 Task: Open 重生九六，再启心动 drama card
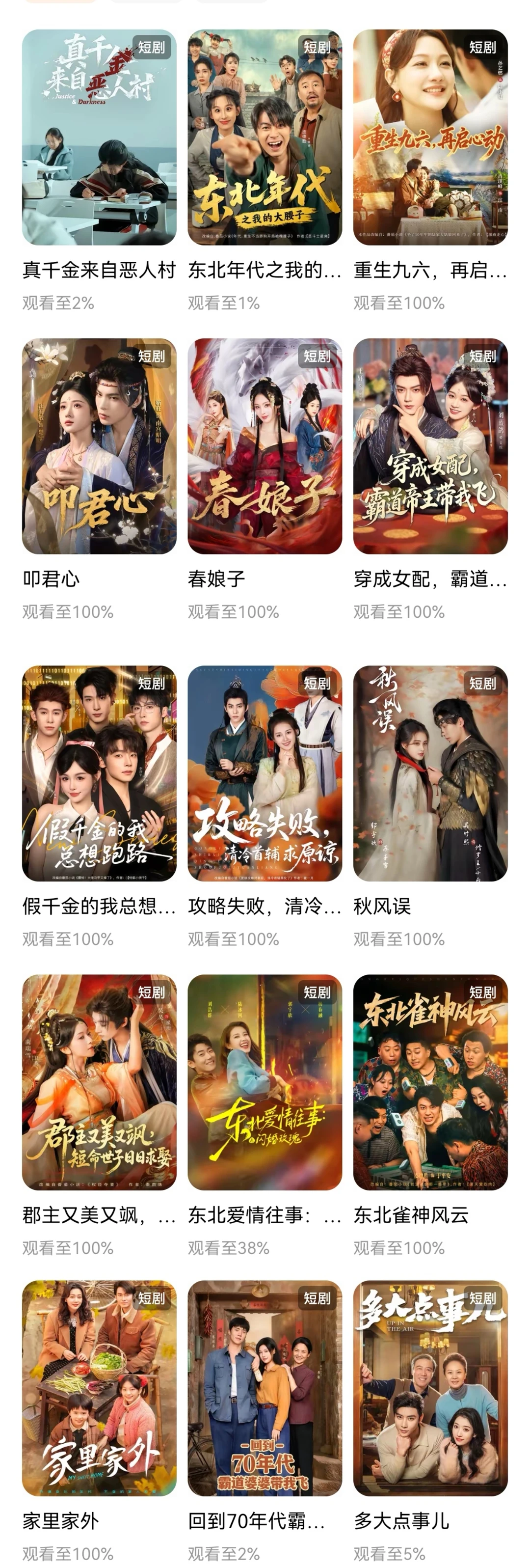click(x=430, y=138)
